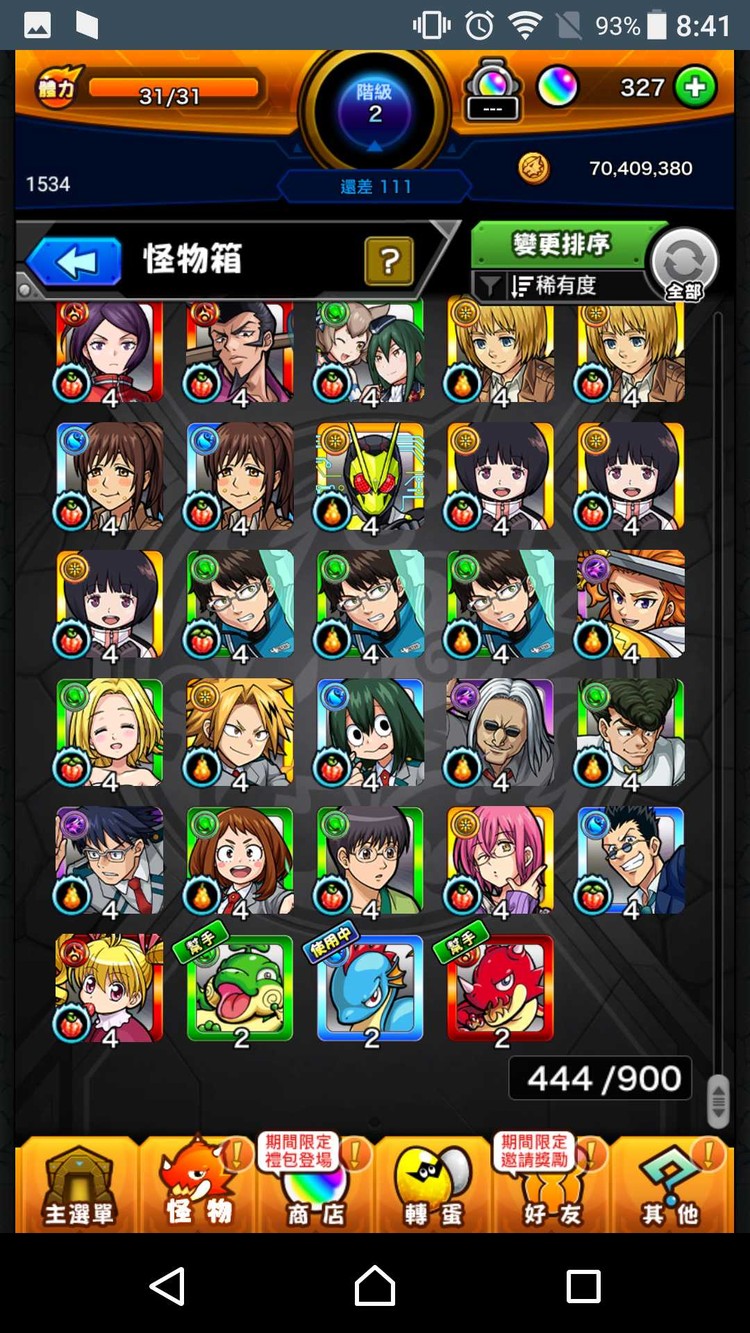Add orbs with the green plus
The width and height of the screenshot is (750, 1333).
(x=695, y=88)
